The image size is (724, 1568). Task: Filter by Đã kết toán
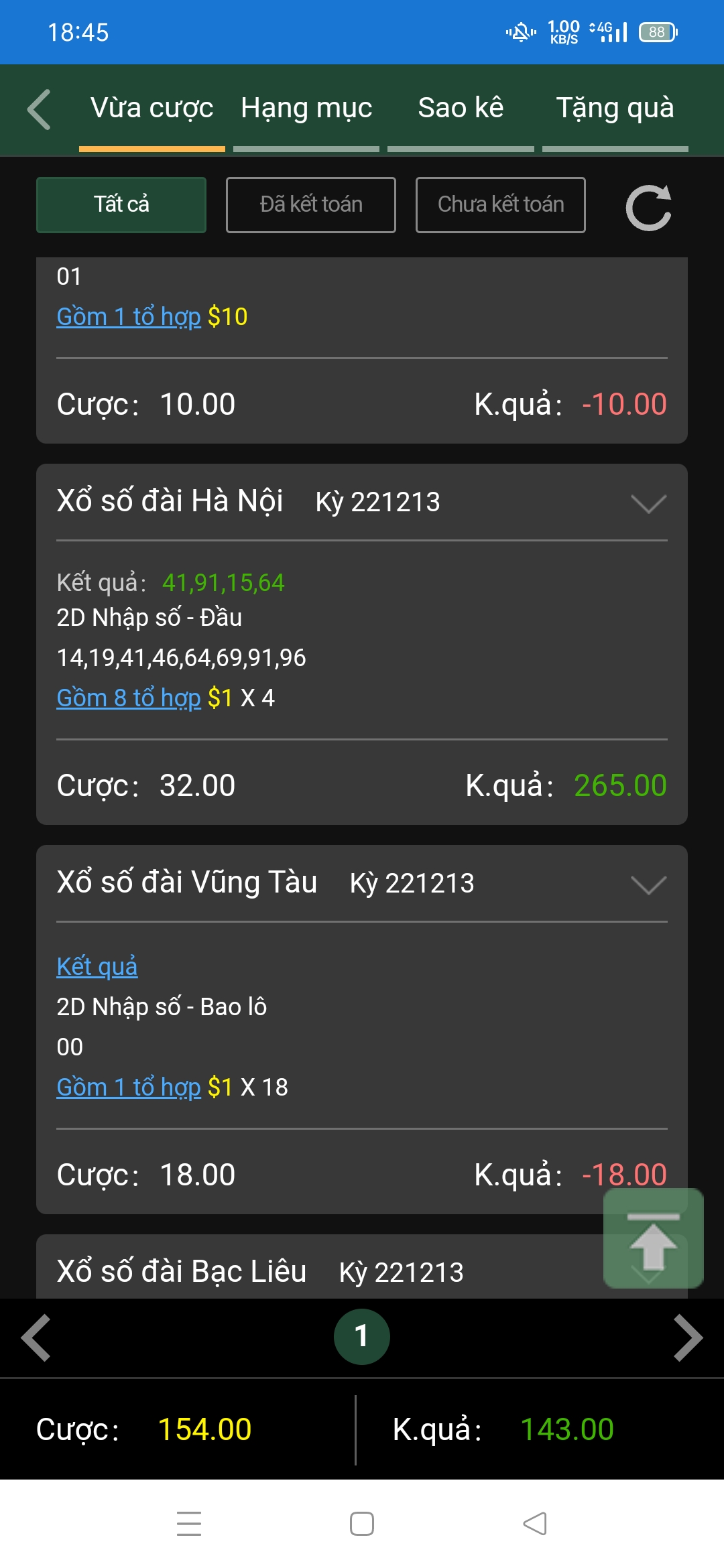click(311, 205)
